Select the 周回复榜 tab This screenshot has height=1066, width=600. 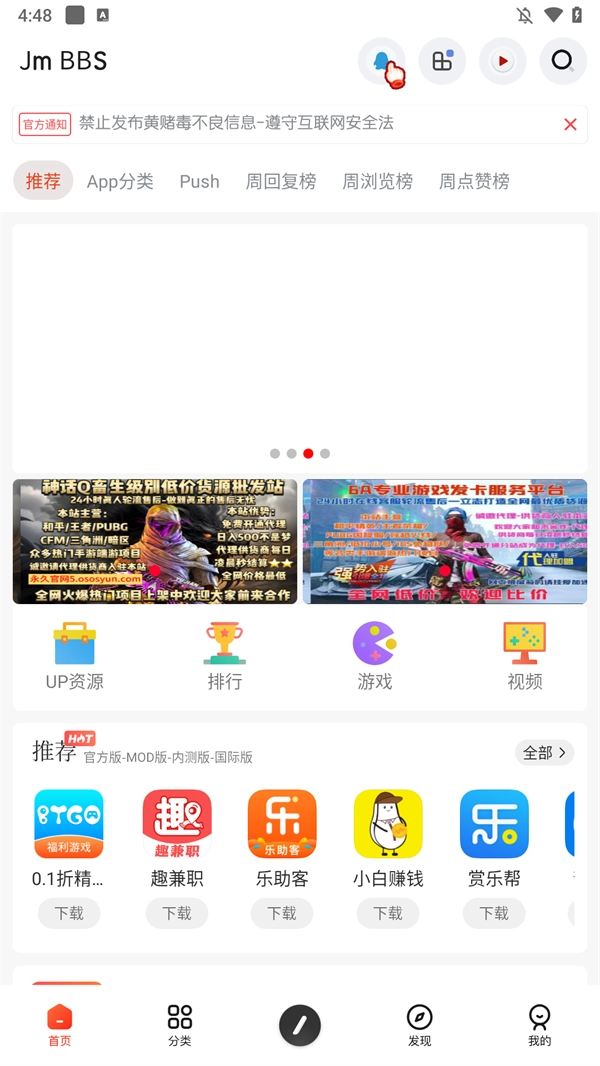click(x=281, y=181)
